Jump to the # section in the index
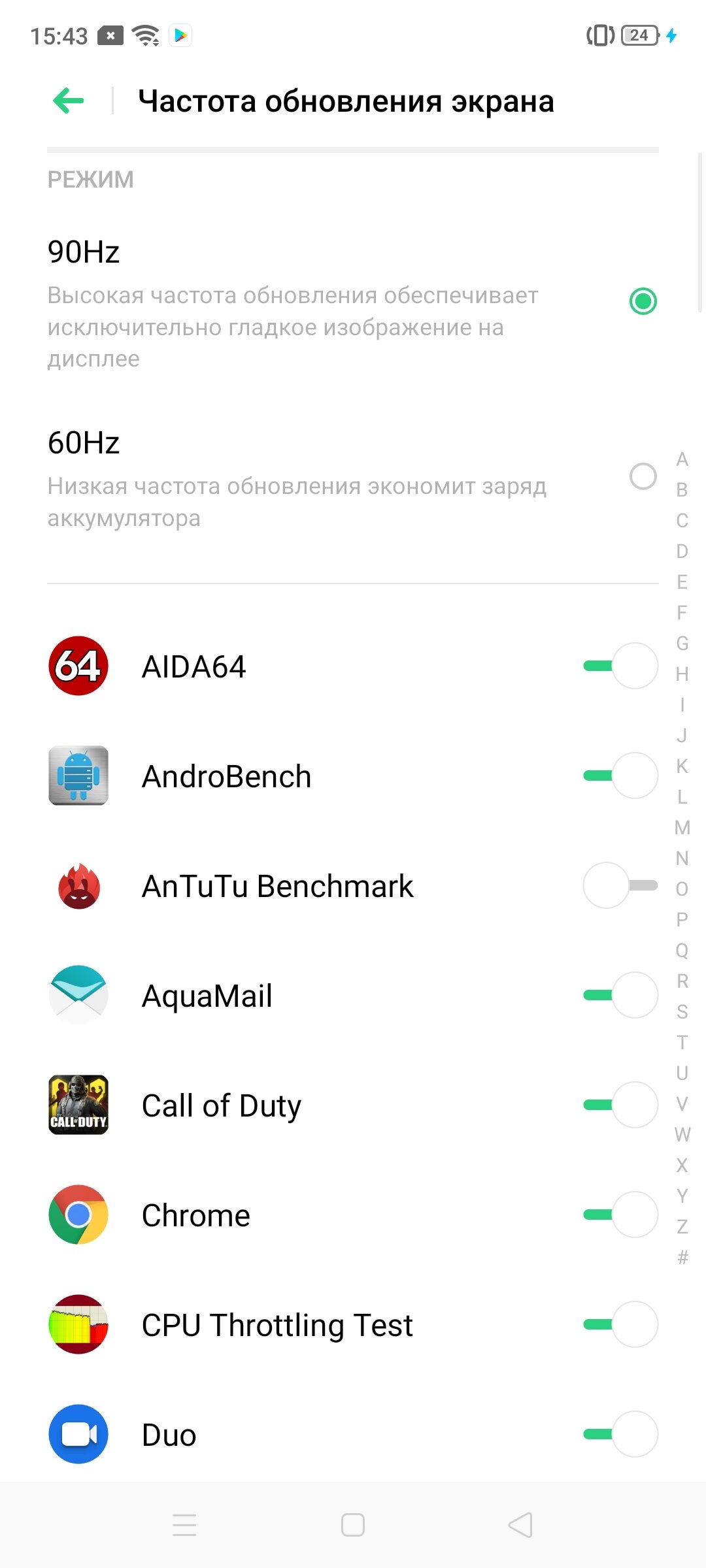The height and width of the screenshot is (1568, 706). click(682, 1258)
